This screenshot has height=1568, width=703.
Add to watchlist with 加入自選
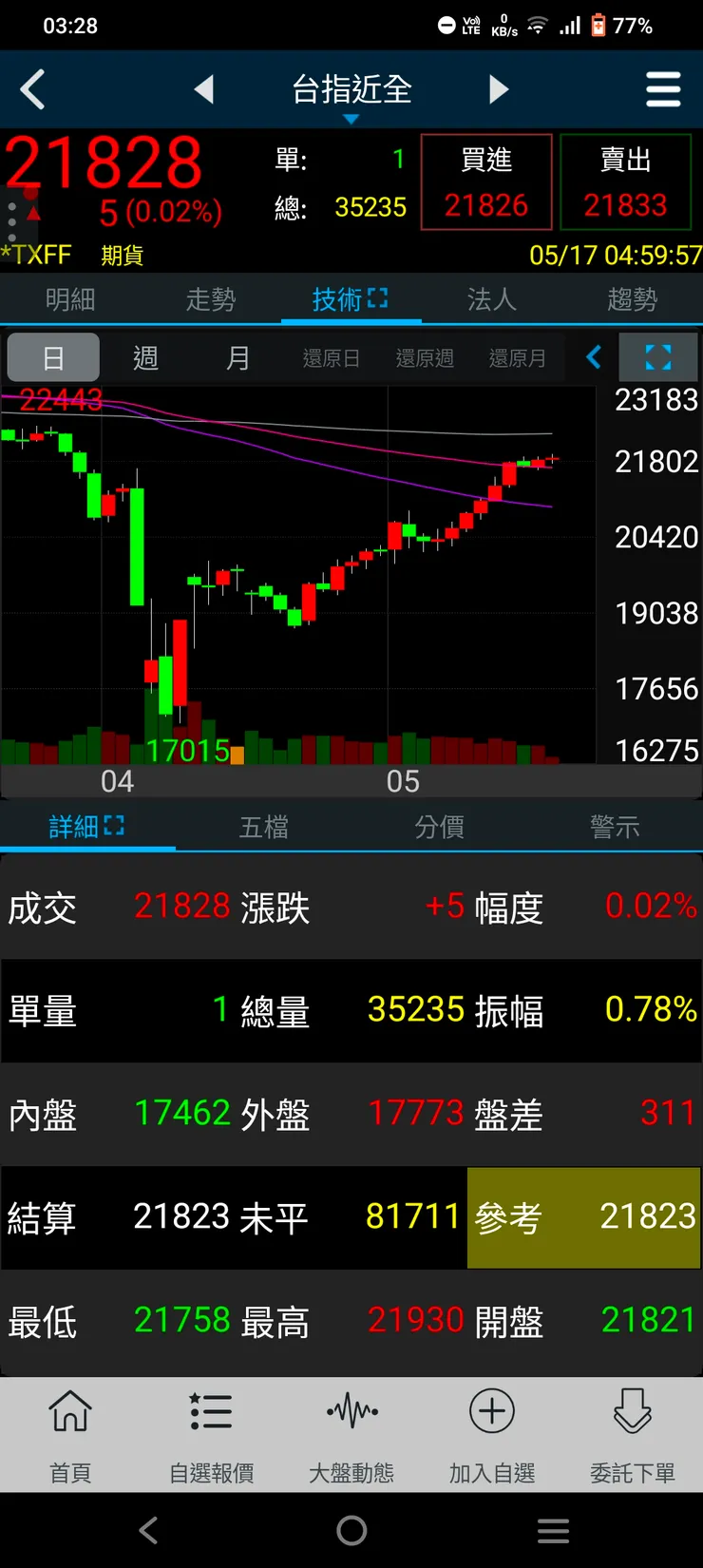point(492,1434)
